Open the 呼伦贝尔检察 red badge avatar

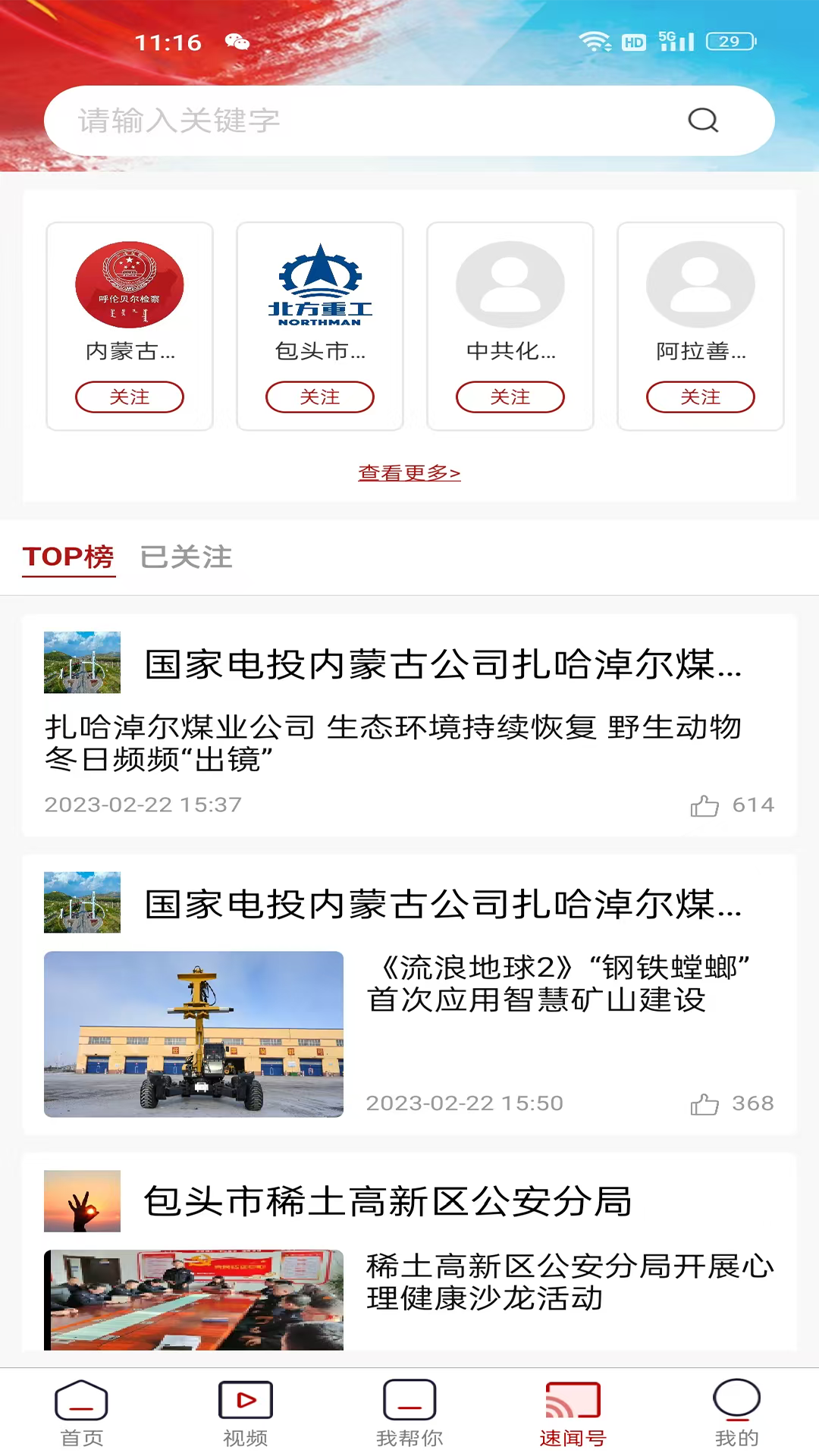click(129, 284)
